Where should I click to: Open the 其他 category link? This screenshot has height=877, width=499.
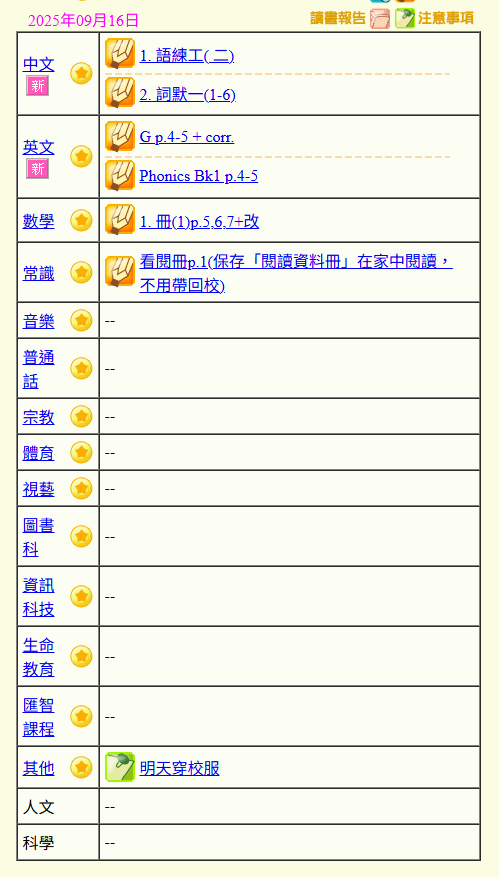(x=39, y=768)
